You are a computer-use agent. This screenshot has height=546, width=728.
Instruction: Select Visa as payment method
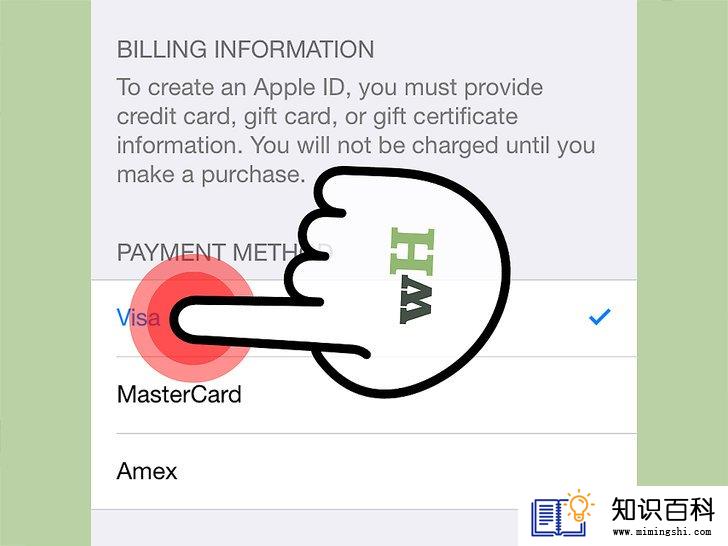(139, 318)
